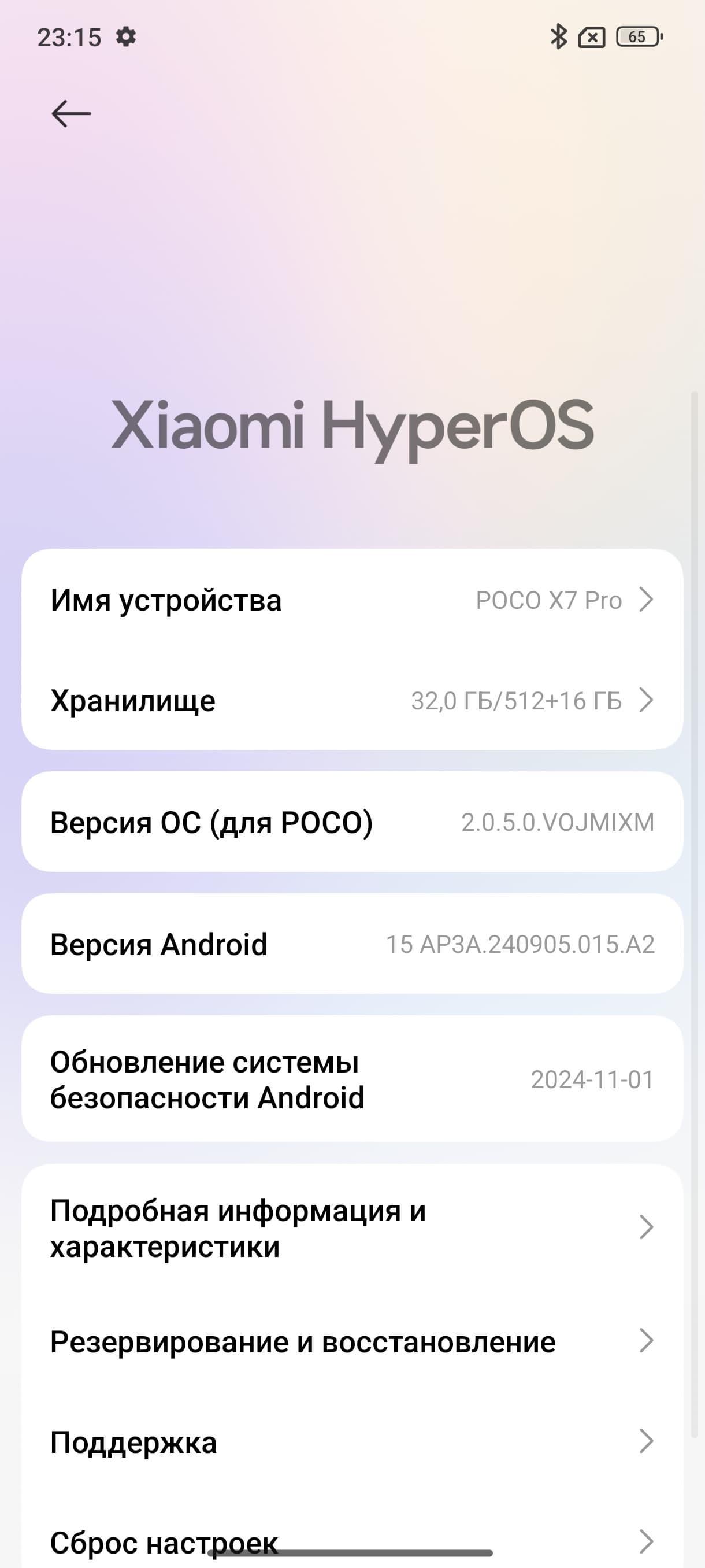Open the Хранилище storage details
The width and height of the screenshot is (705, 1568).
pyautogui.click(x=352, y=701)
